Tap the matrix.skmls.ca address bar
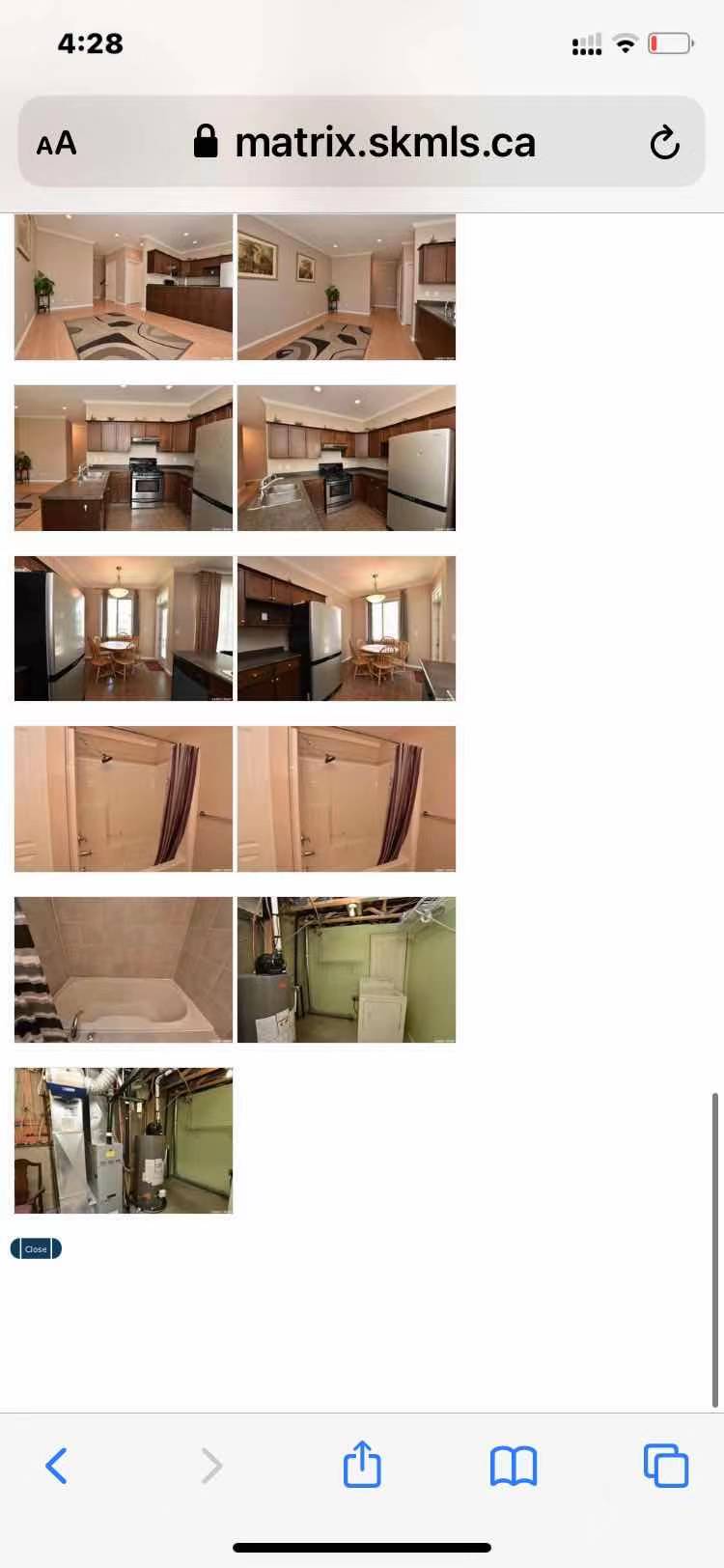The width and height of the screenshot is (724, 1568). point(384,143)
